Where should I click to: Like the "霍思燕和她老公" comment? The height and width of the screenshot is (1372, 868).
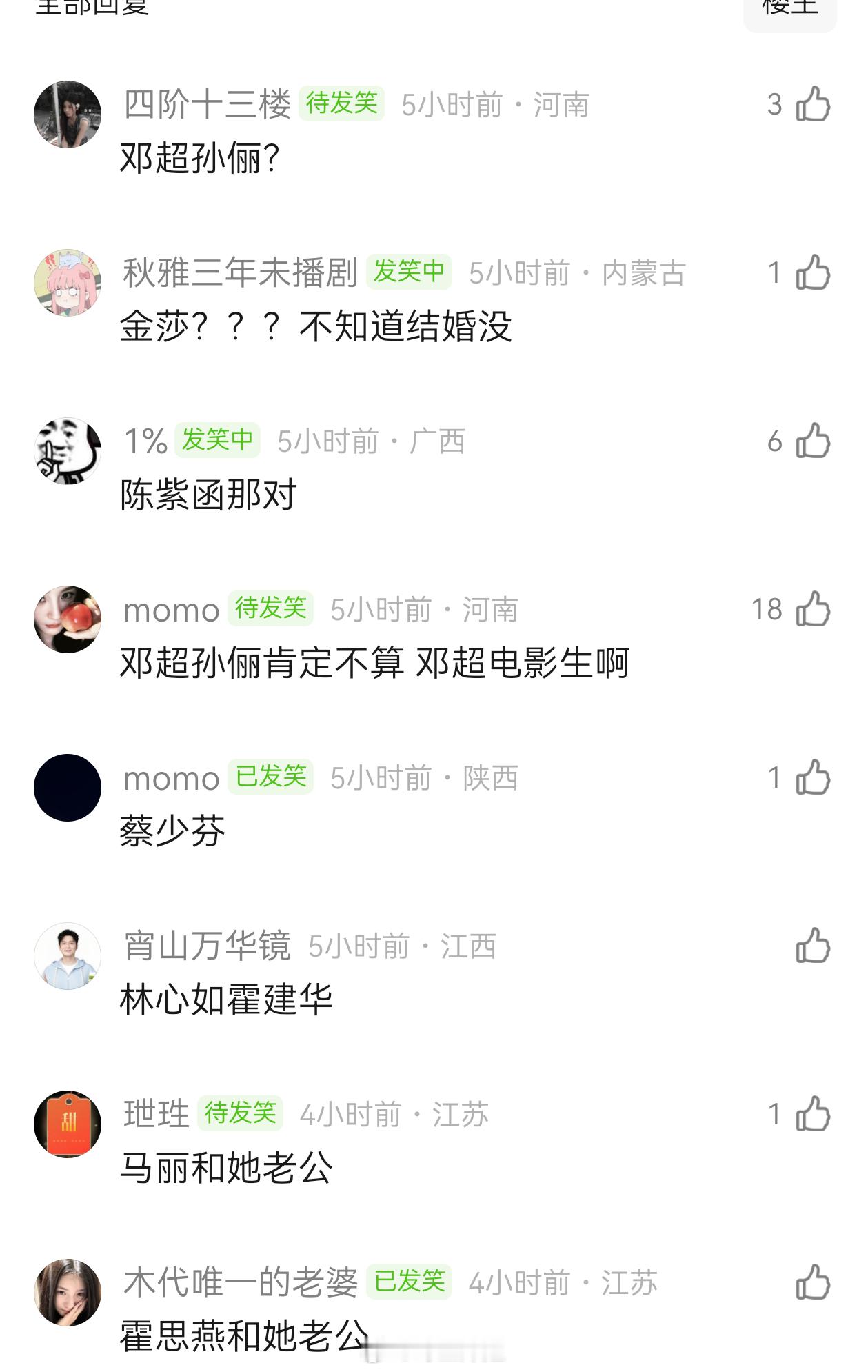pos(812,1282)
